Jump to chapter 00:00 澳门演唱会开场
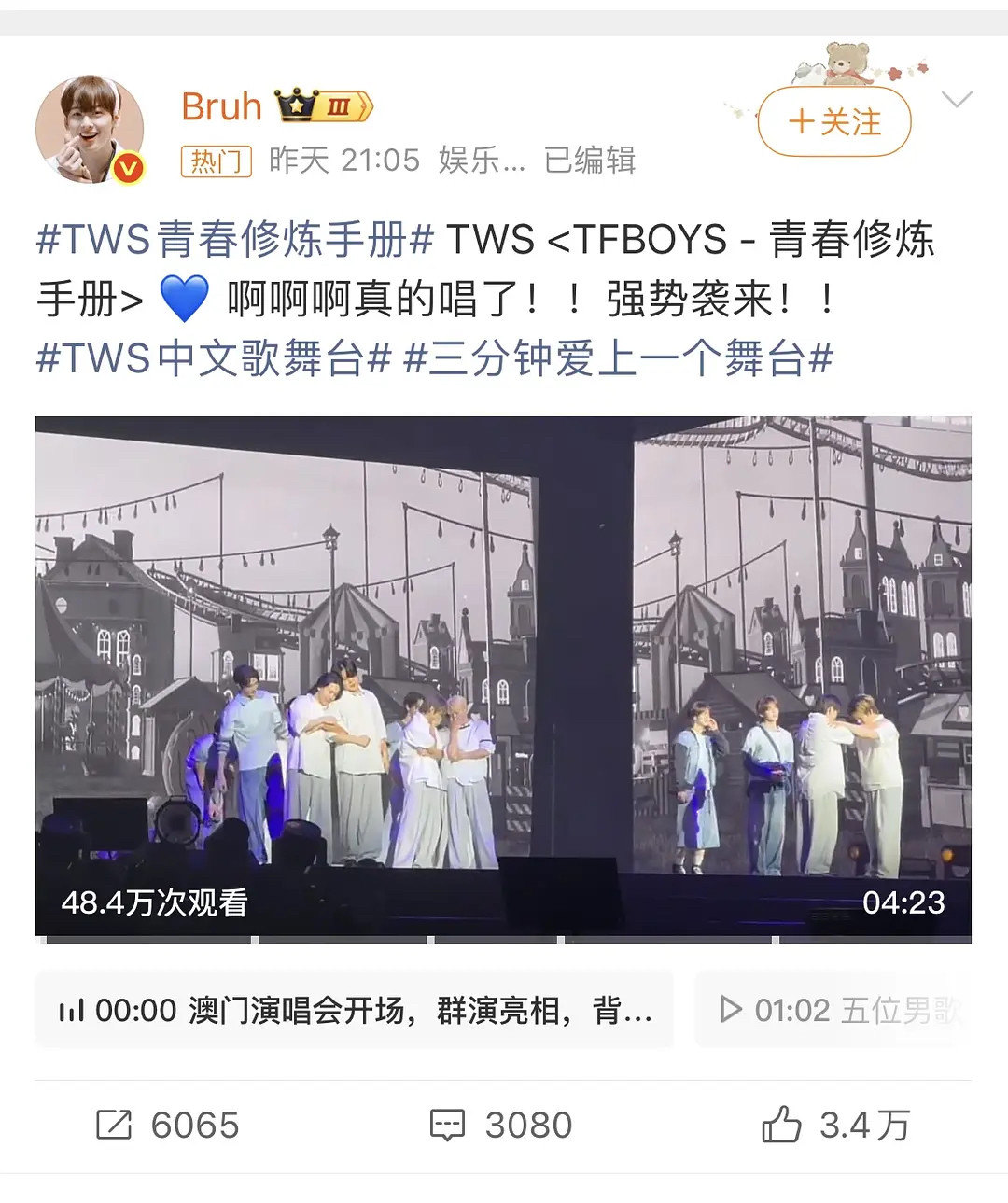The image size is (1008, 1203). coord(355,1010)
